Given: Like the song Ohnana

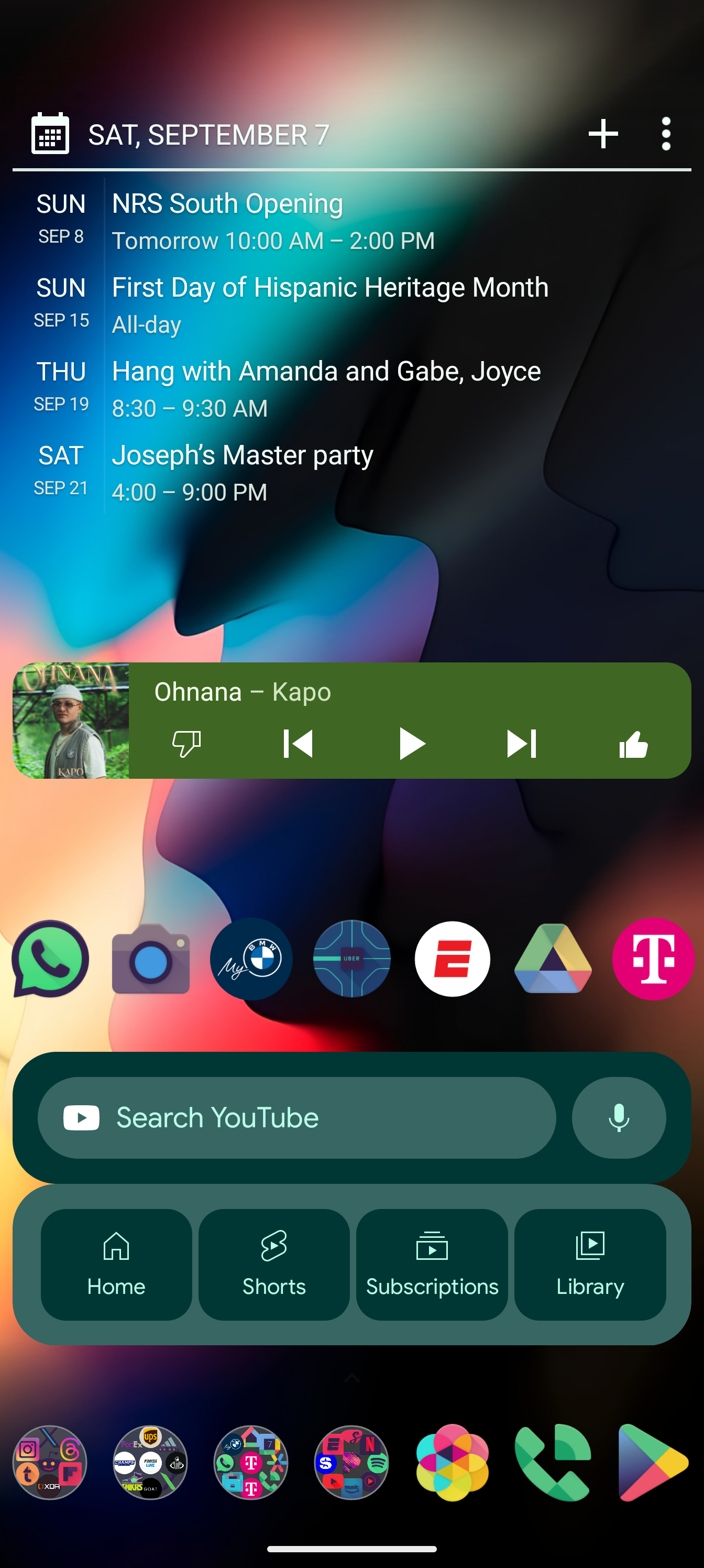Looking at the screenshot, I should (633, 743).
